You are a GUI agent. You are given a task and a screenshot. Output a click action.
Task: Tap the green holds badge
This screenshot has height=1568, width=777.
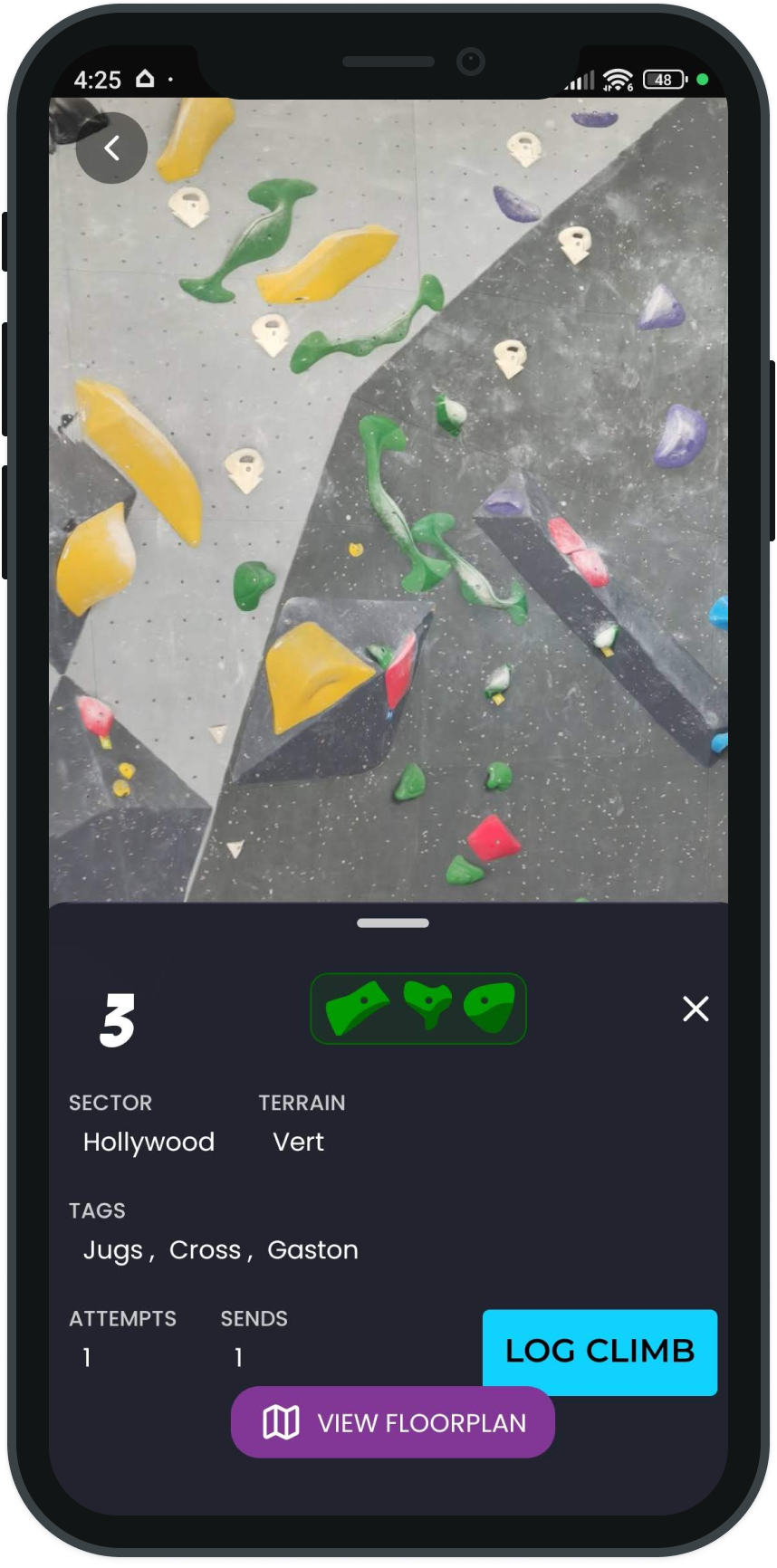click(x=418, y=1009)
